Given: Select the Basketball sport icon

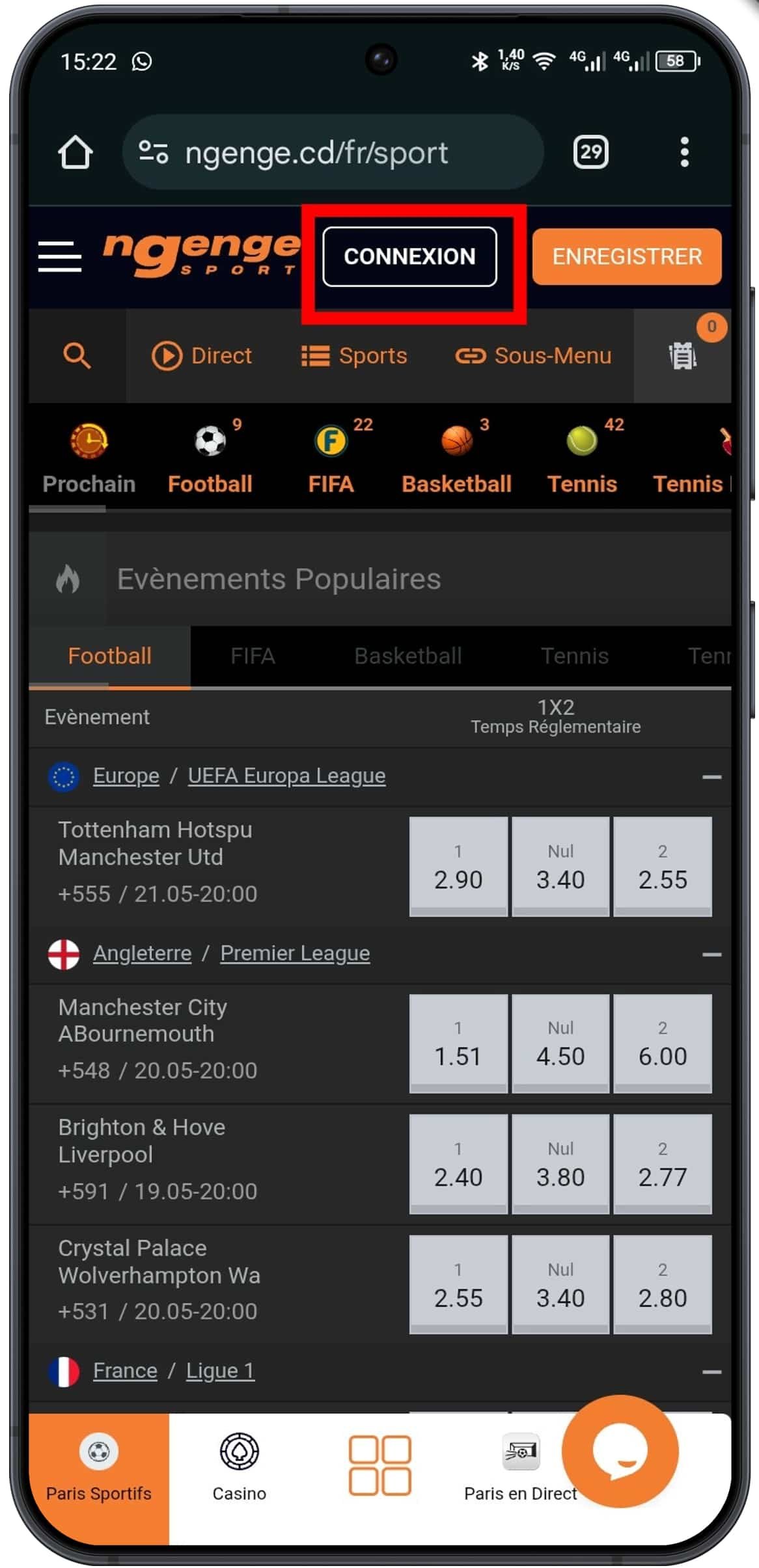Looking at the screenshot, I should coord(456,442).
